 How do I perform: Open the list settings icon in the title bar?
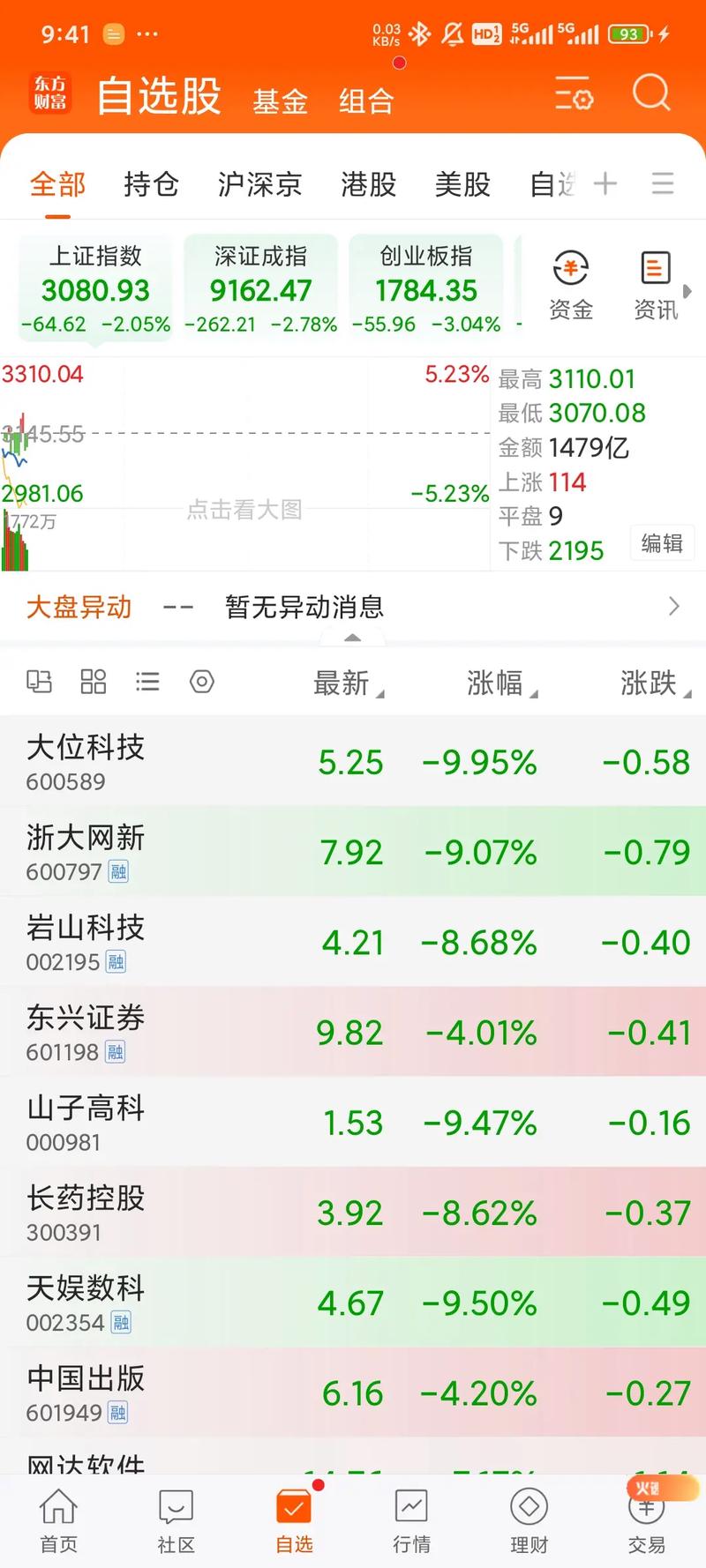click(x=575, y=95)
